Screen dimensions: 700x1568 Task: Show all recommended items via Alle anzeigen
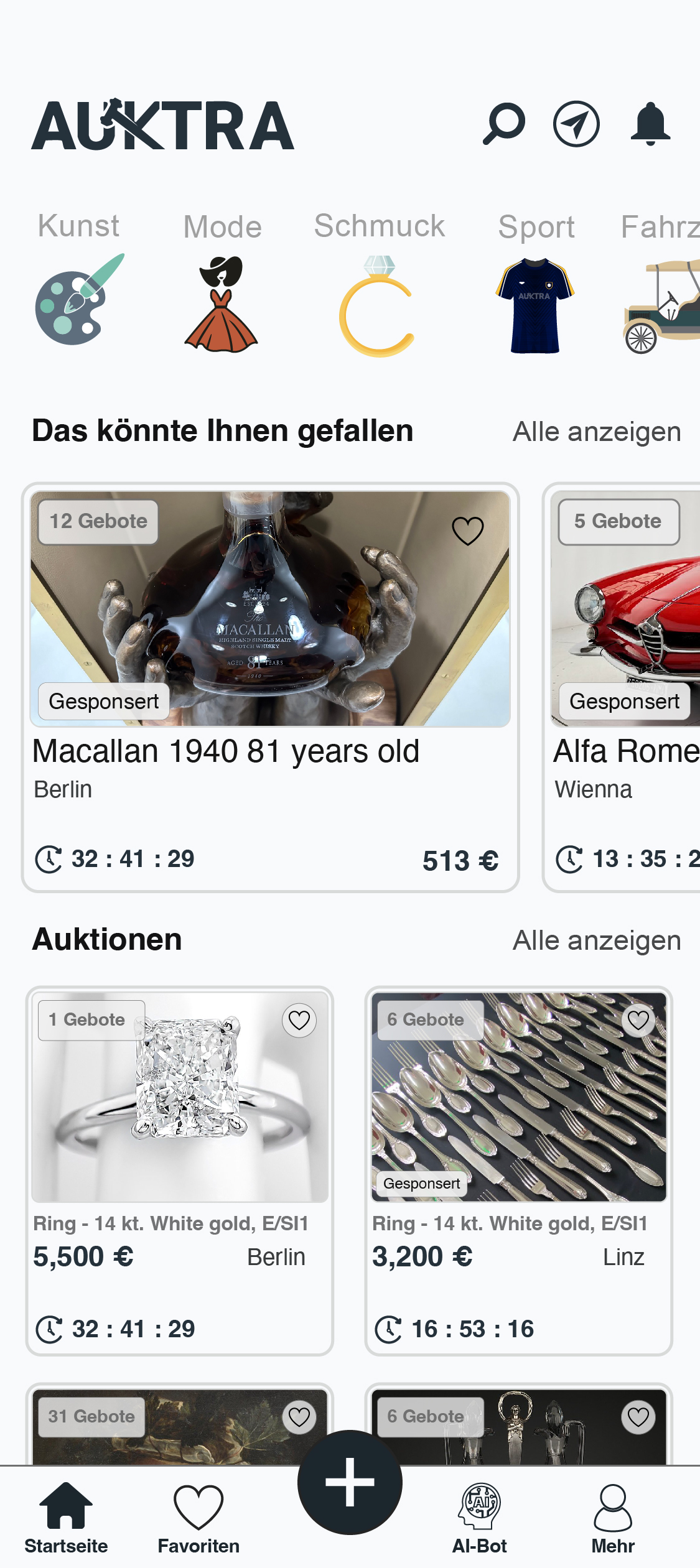coord(596,432)
